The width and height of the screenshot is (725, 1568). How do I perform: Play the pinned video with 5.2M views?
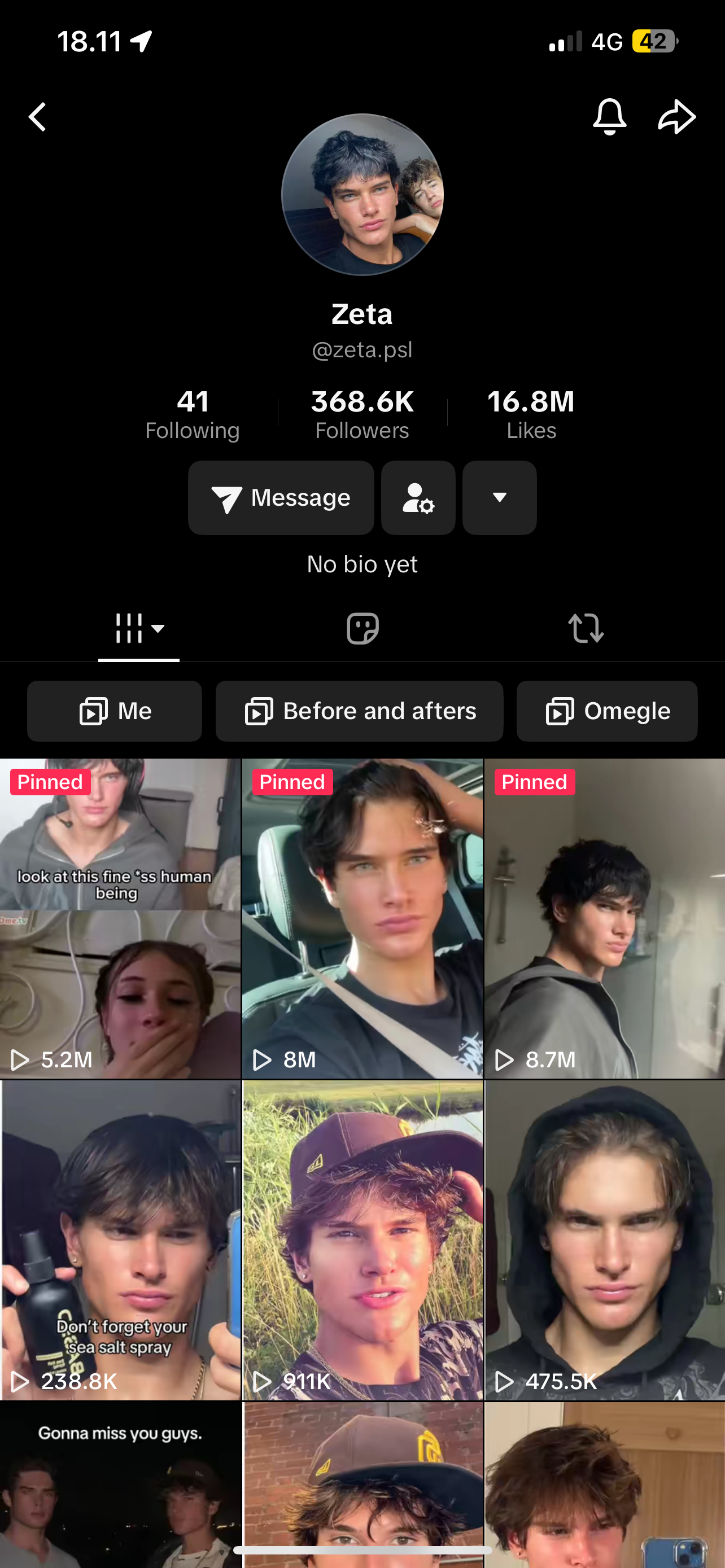120,919
